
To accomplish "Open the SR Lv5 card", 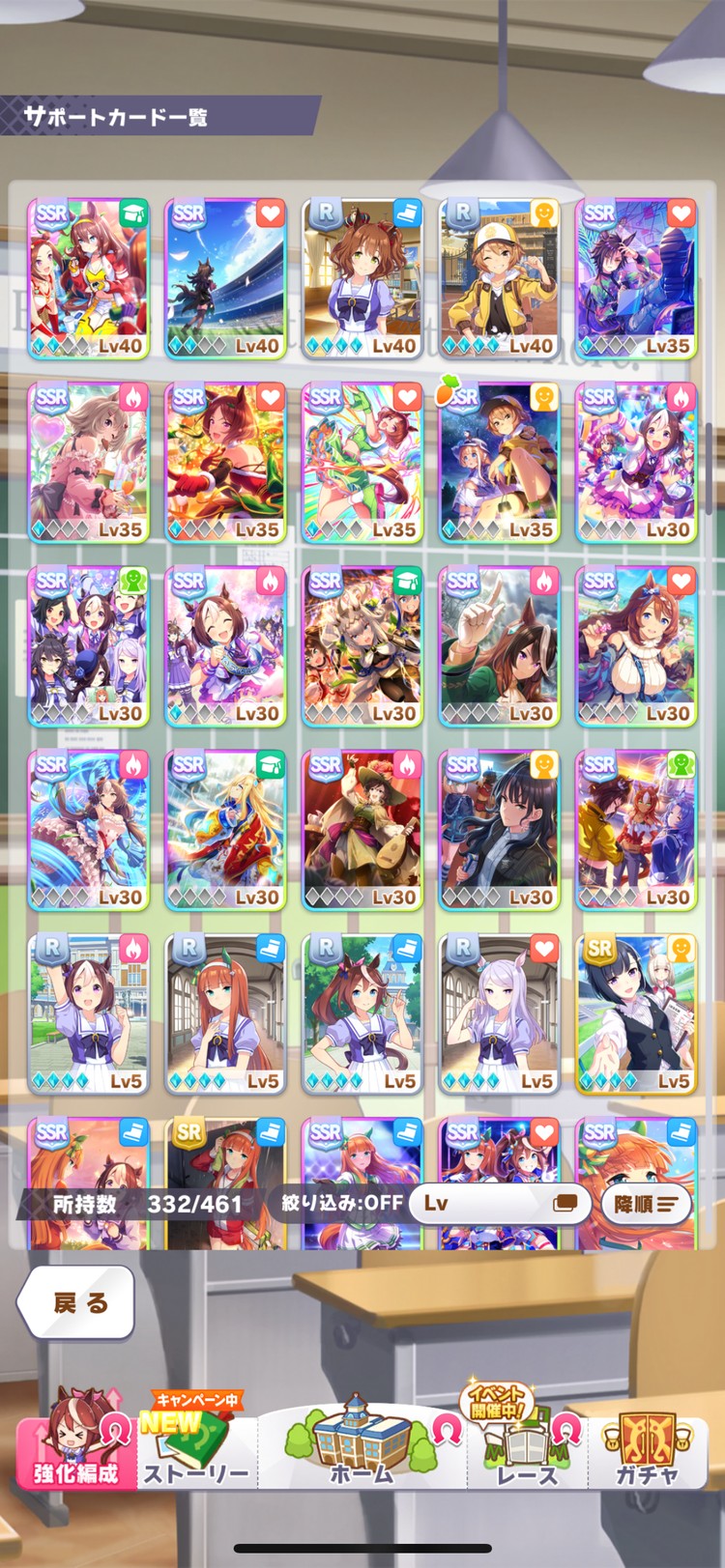I will point(636,1014).
